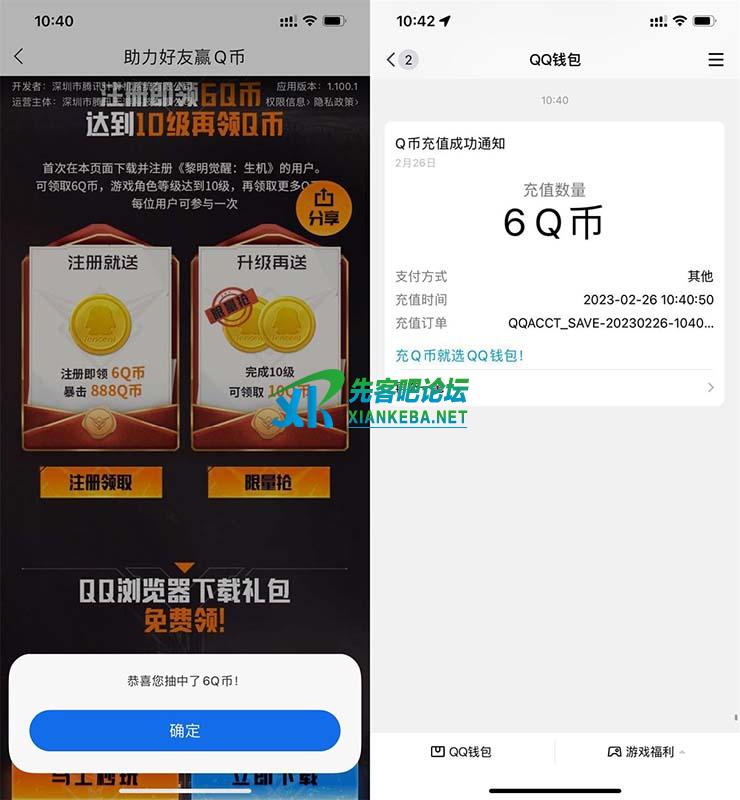Screen dimensions: 740x800
Task: Tap the 注册领取 button
Action: point(100,482)
